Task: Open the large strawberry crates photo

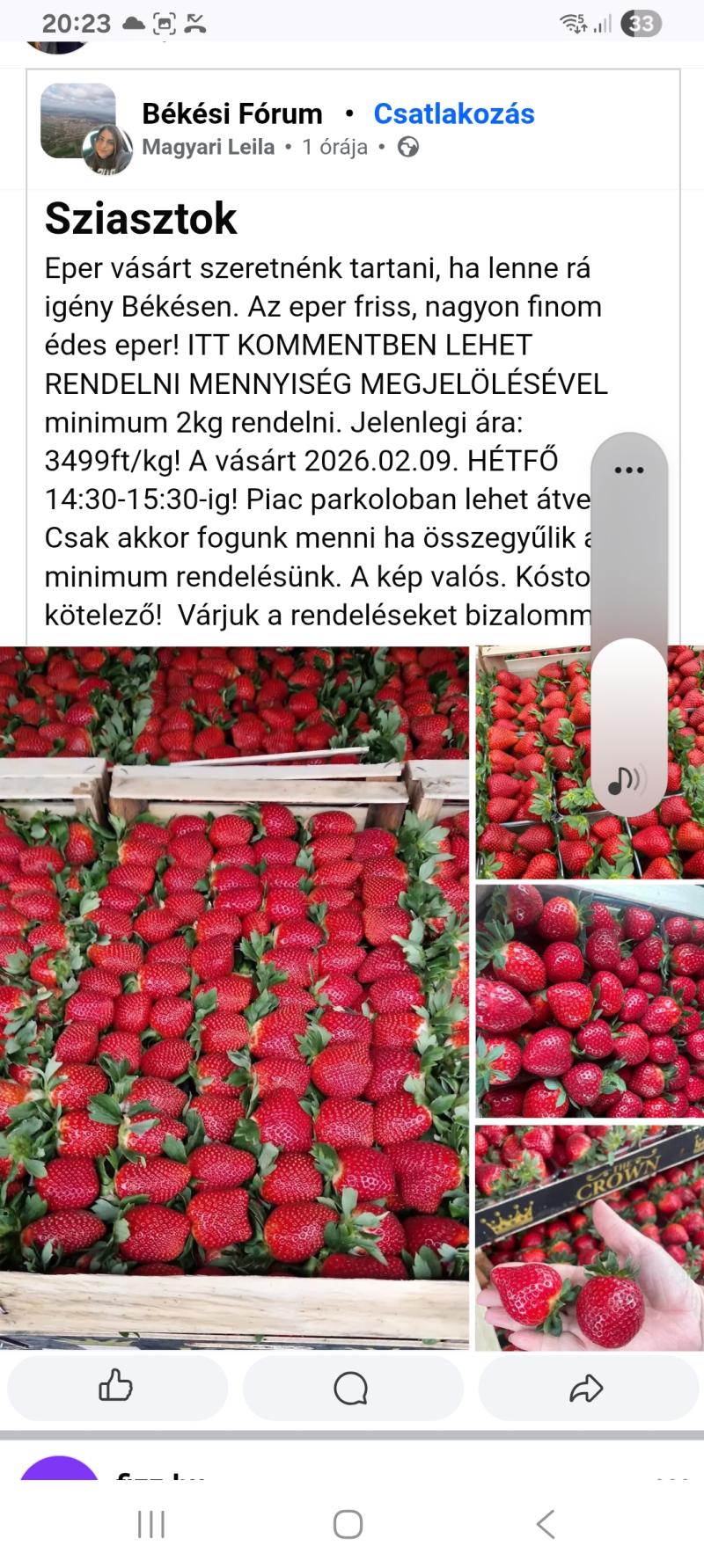Action: click(234, 997)
